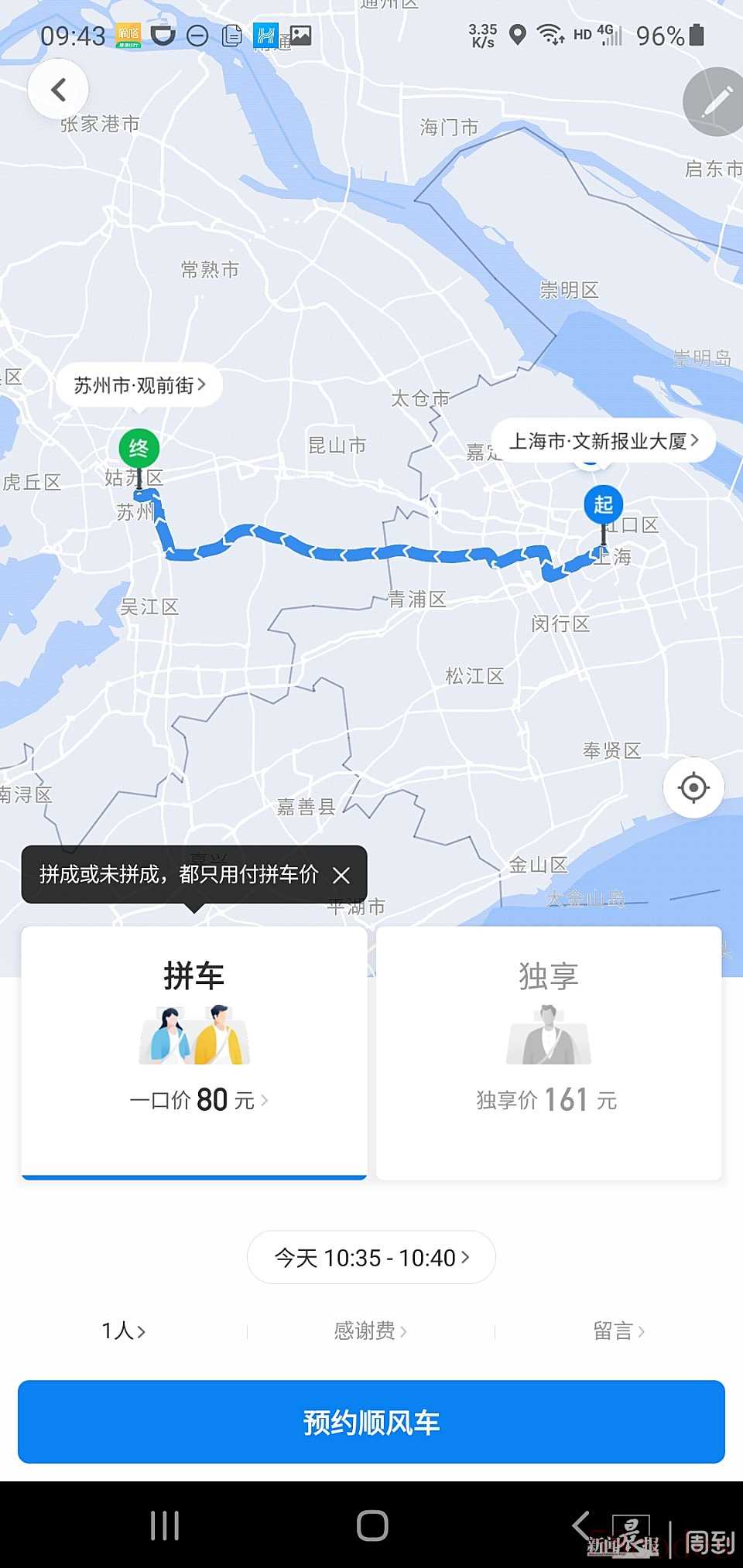Change departure time 今天 10:35 - 10:40

371,1258
